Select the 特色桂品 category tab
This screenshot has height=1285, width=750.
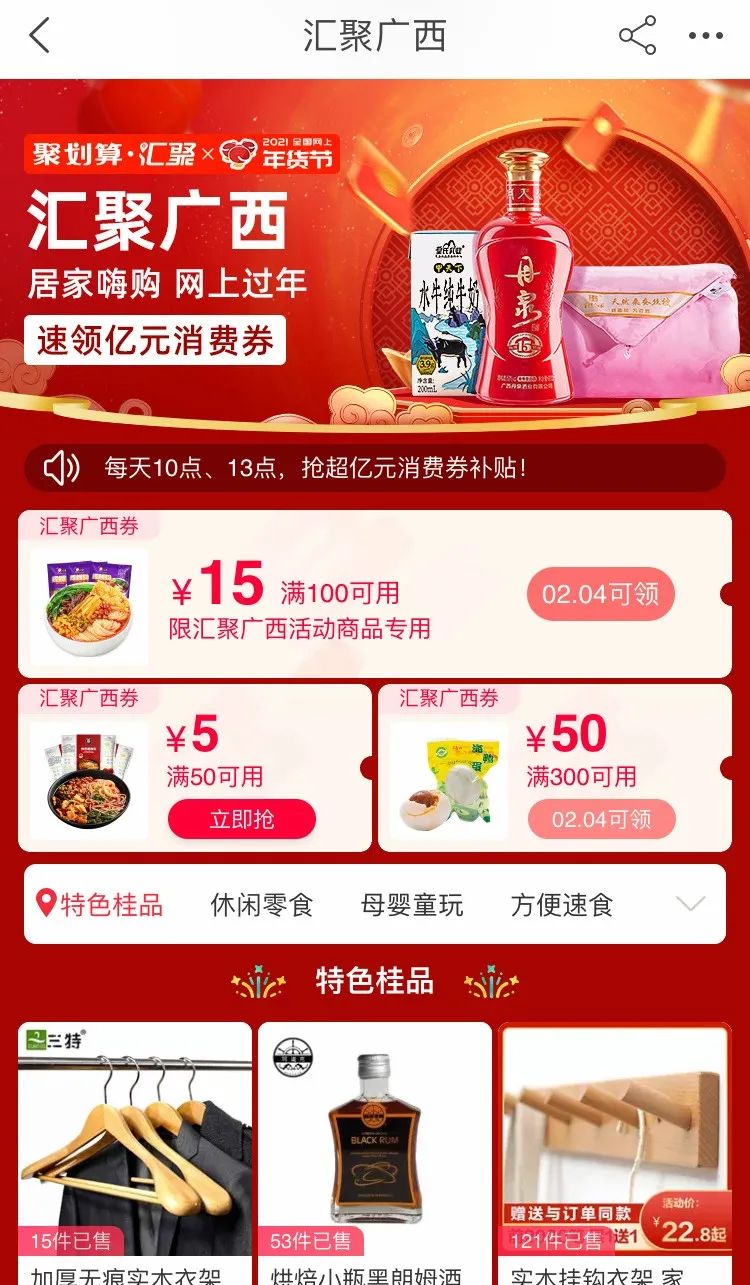coord(100,905)
